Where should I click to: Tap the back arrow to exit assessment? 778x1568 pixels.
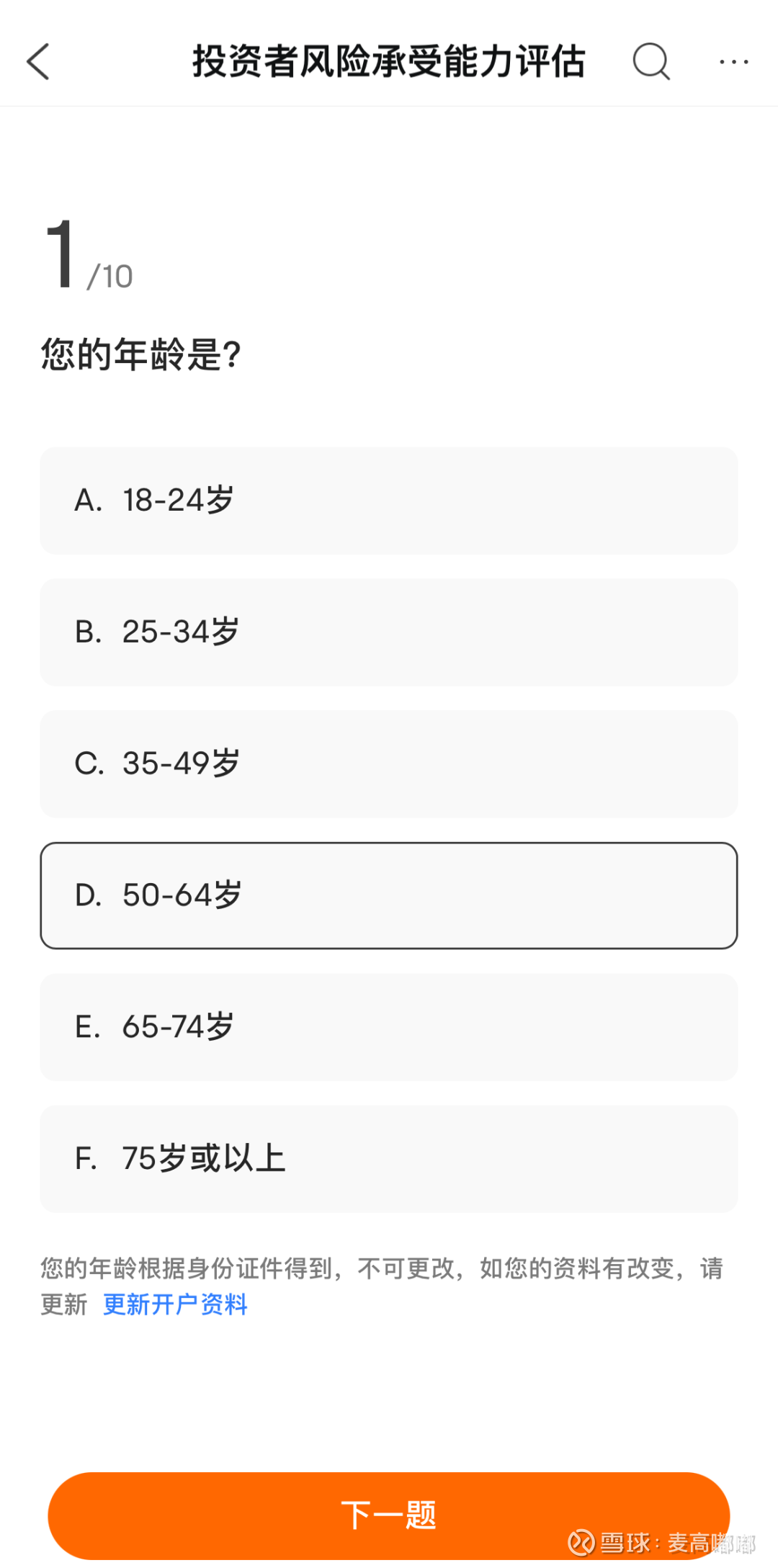coord(39,61)
